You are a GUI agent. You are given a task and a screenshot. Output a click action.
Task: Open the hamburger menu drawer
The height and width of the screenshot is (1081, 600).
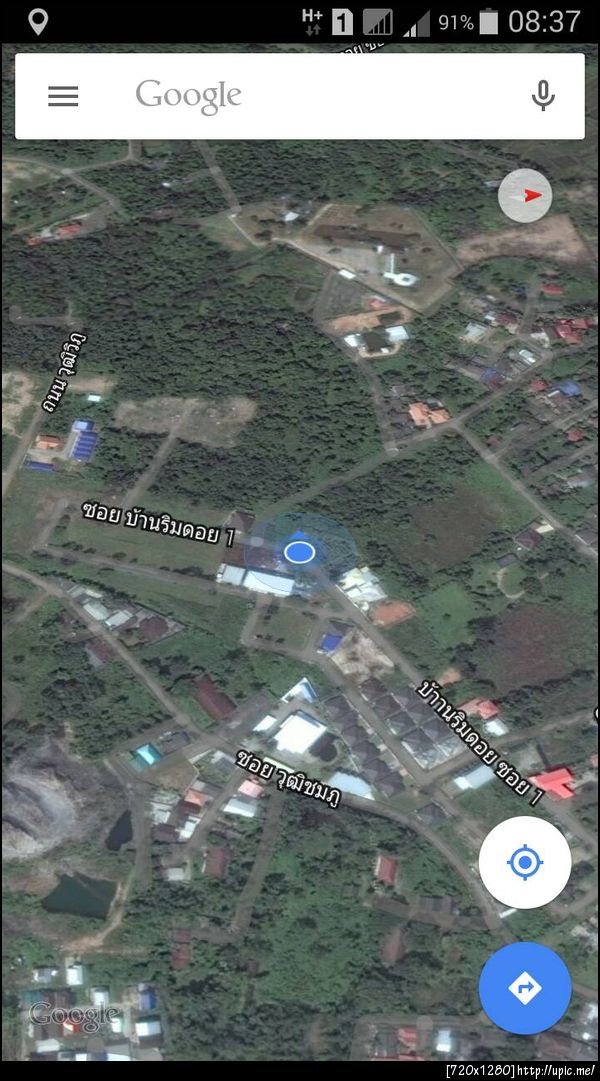[x=63, y=96]
